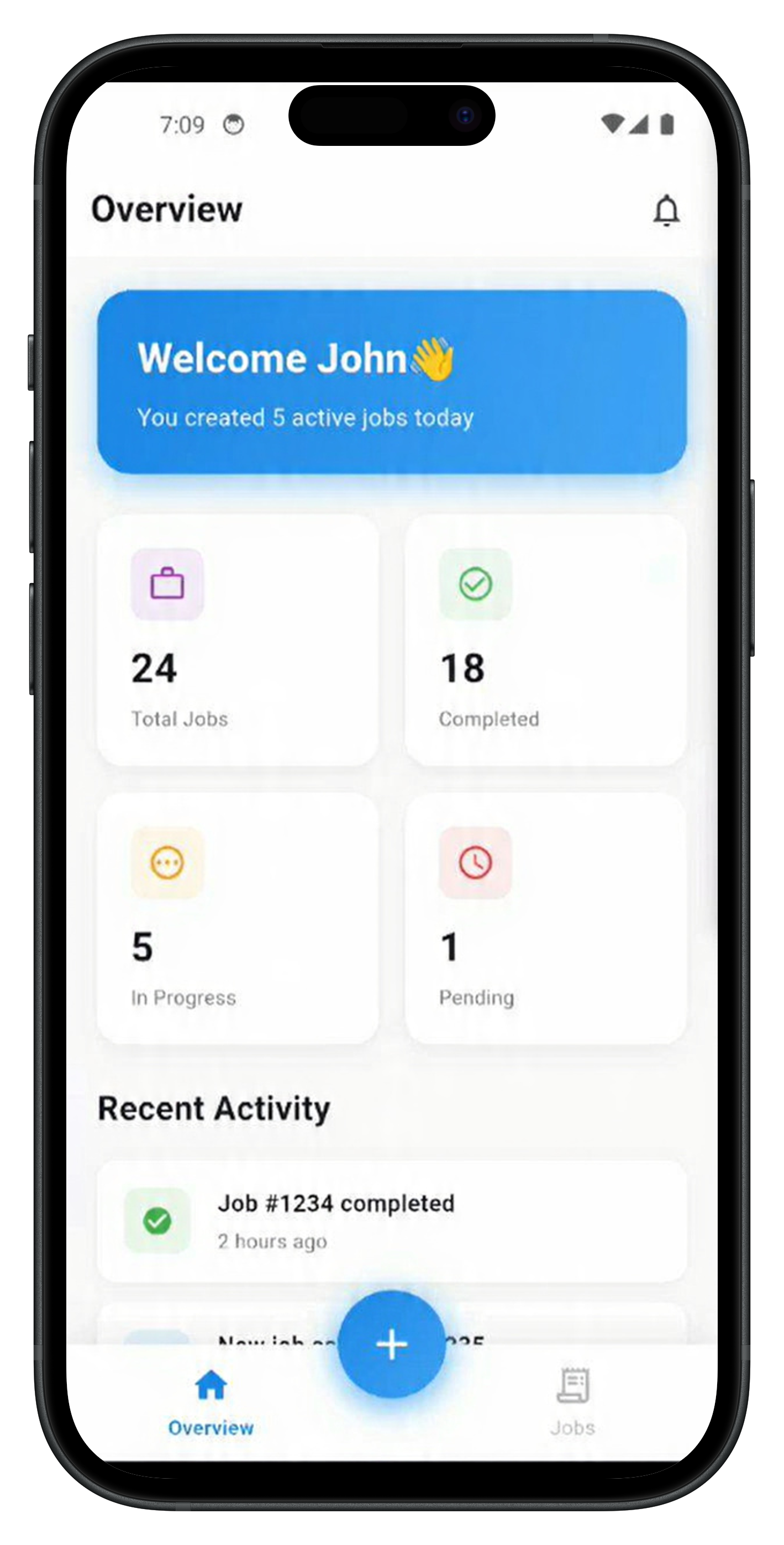Open Job #1234 completed activity
The width and height of the screenshot is (784, 1545).
click(392, 1221)
